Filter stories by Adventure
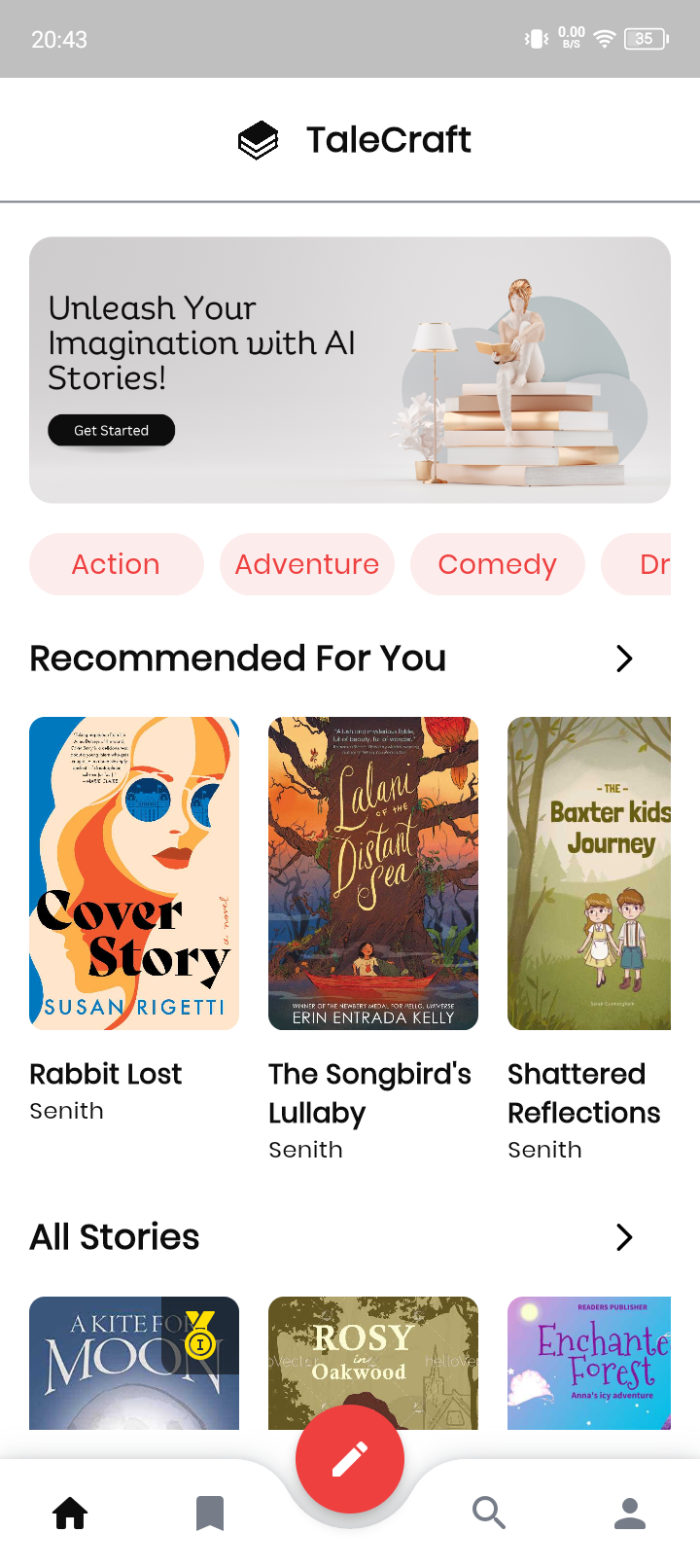Screen dimensions: 700x1568 pyautogui.click(x=306, y=564)
